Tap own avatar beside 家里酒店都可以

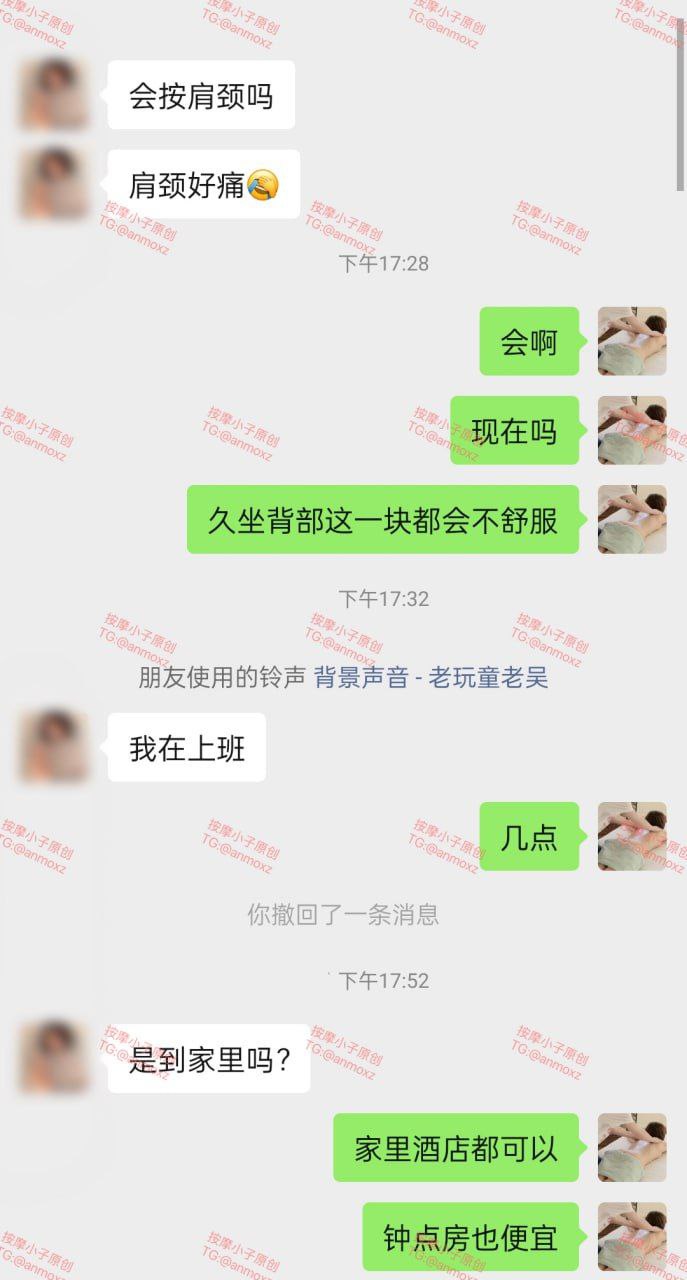click(x=632, y=1147)
